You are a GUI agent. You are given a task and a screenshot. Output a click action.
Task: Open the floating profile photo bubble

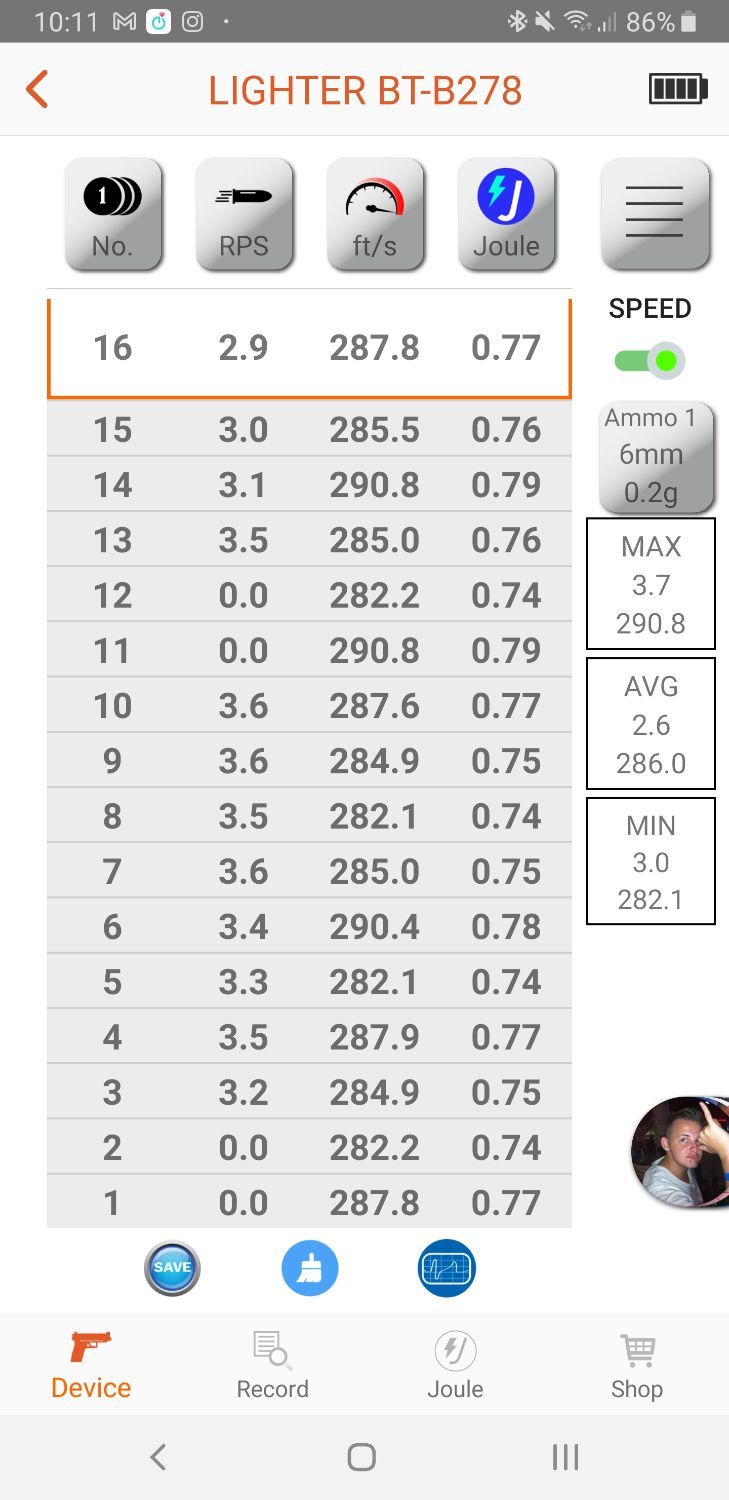(x=680, y=1152)
